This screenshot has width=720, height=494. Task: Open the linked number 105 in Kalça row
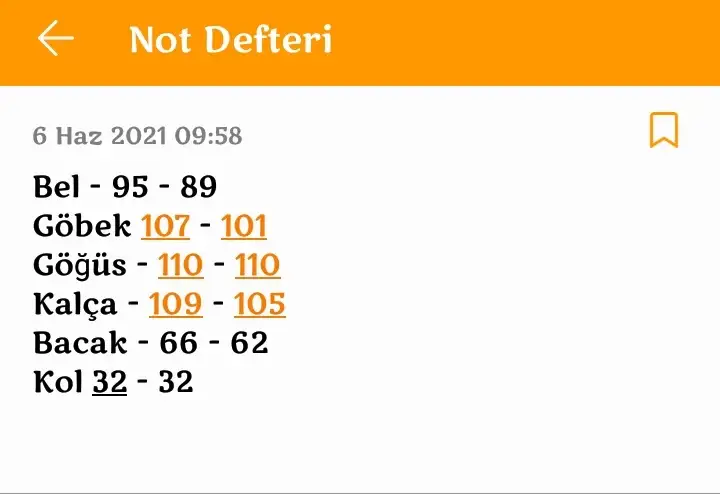[260, 303]
